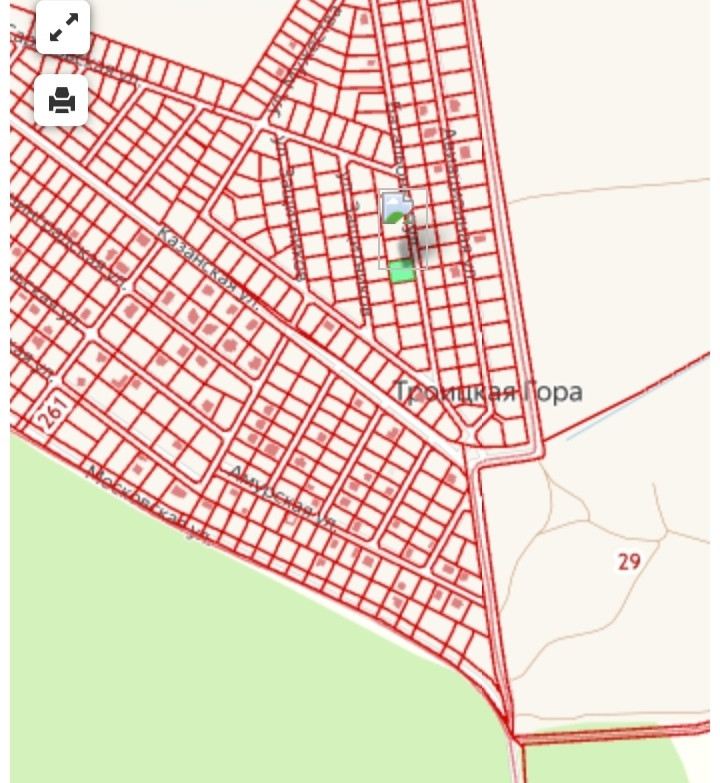The width and height of the screenshot is (720, 783).
Task: Print the map with the printer button
Action: click(x=62, y=100)
